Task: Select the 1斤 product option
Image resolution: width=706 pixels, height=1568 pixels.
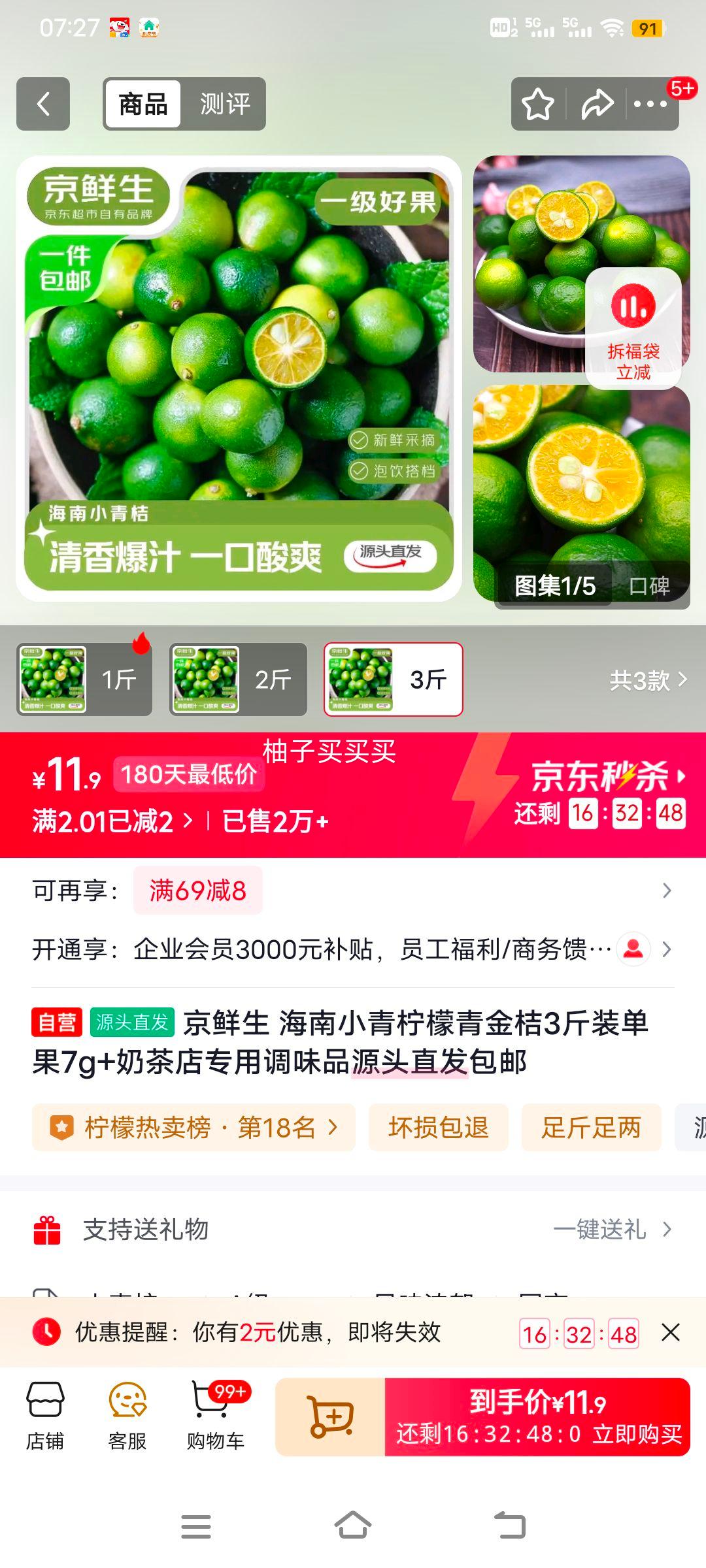Action: [x=84, y=679]
